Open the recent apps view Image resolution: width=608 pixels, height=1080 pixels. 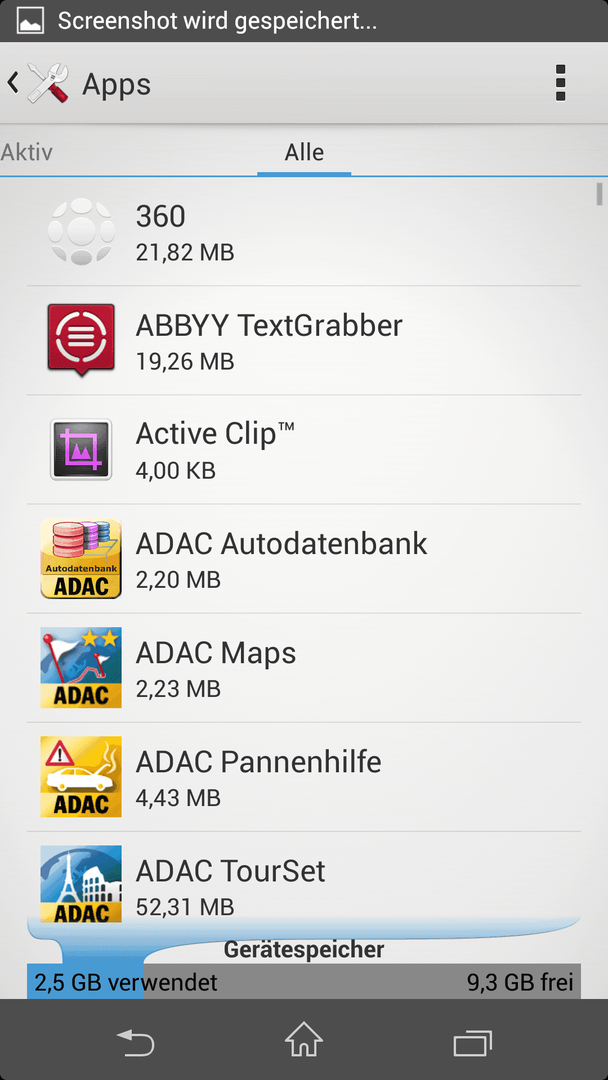pos(473,1041)
